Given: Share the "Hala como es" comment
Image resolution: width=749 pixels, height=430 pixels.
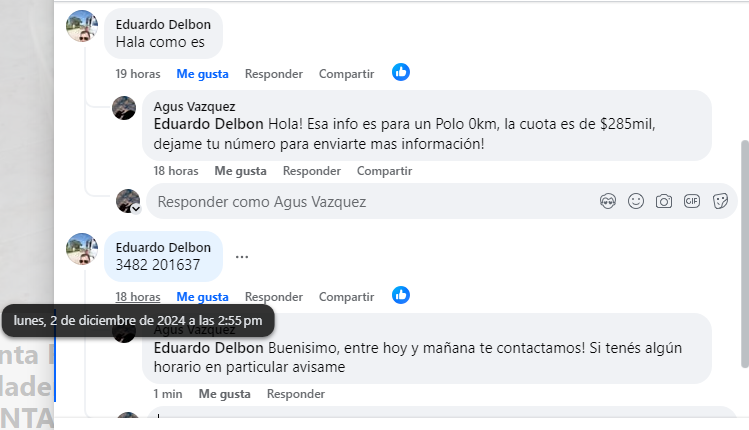Looking at the screenshot, I should point(346,73).
